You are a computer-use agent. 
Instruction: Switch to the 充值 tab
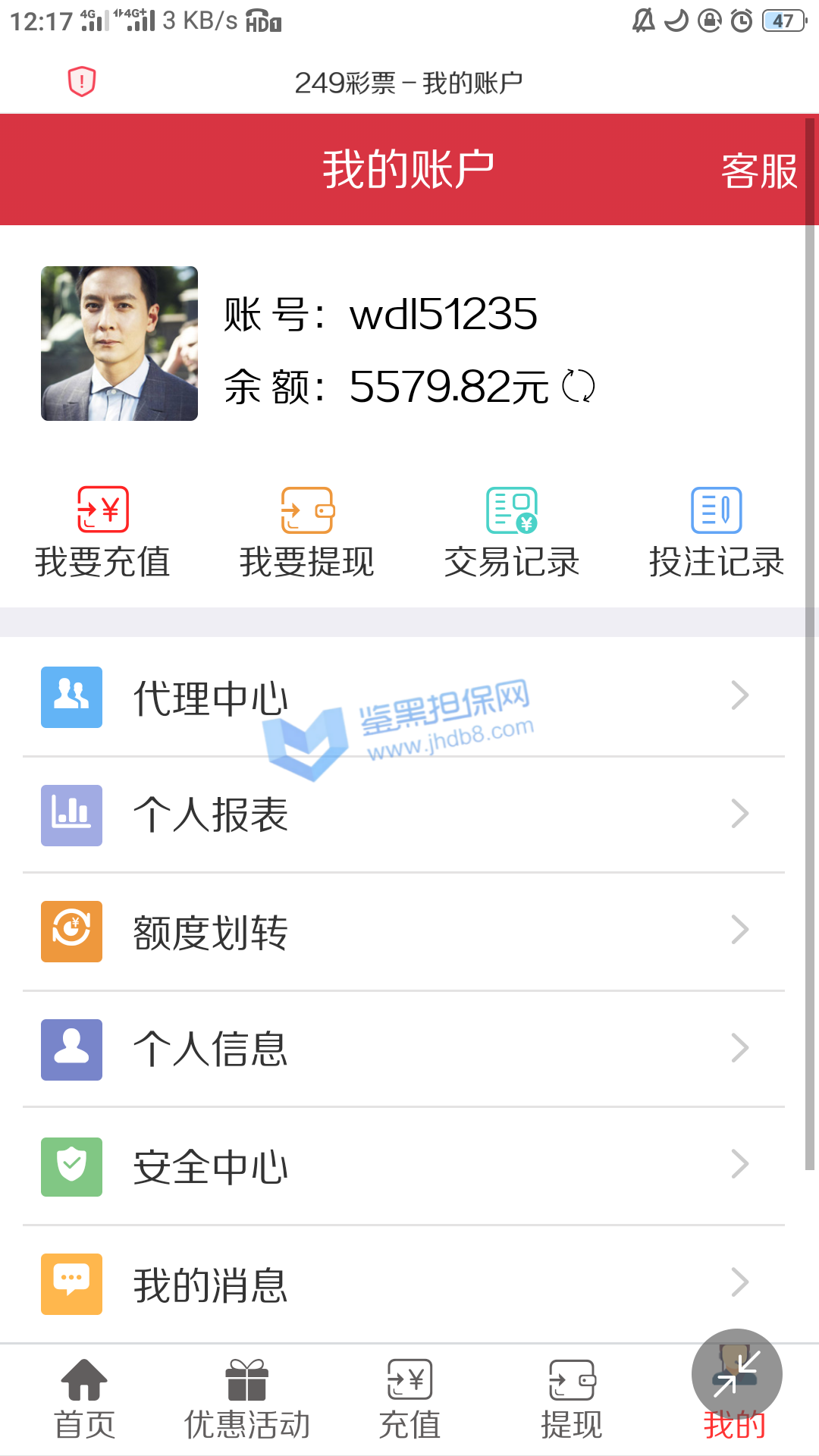point(409,1400)
